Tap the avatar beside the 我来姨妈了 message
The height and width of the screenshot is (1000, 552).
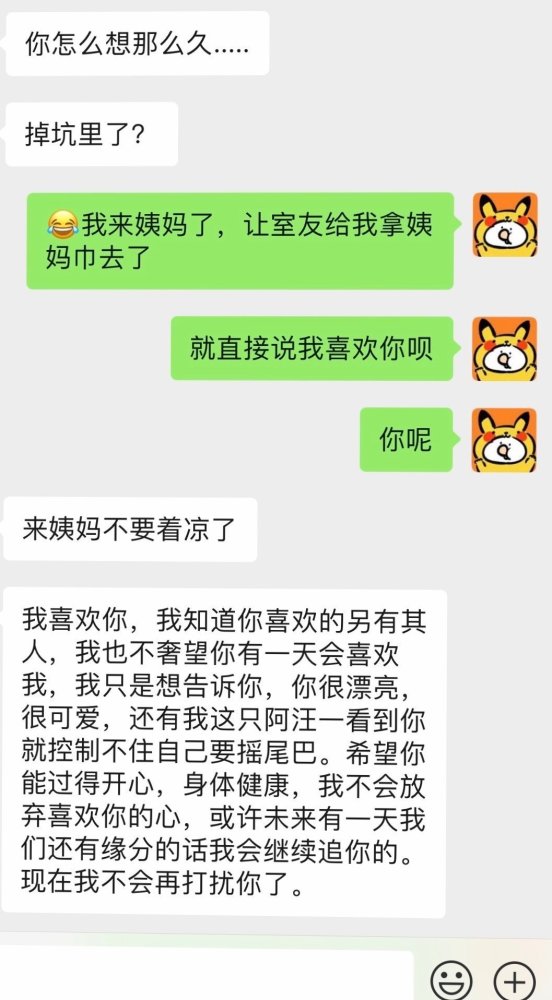click(x=504, y=224)
